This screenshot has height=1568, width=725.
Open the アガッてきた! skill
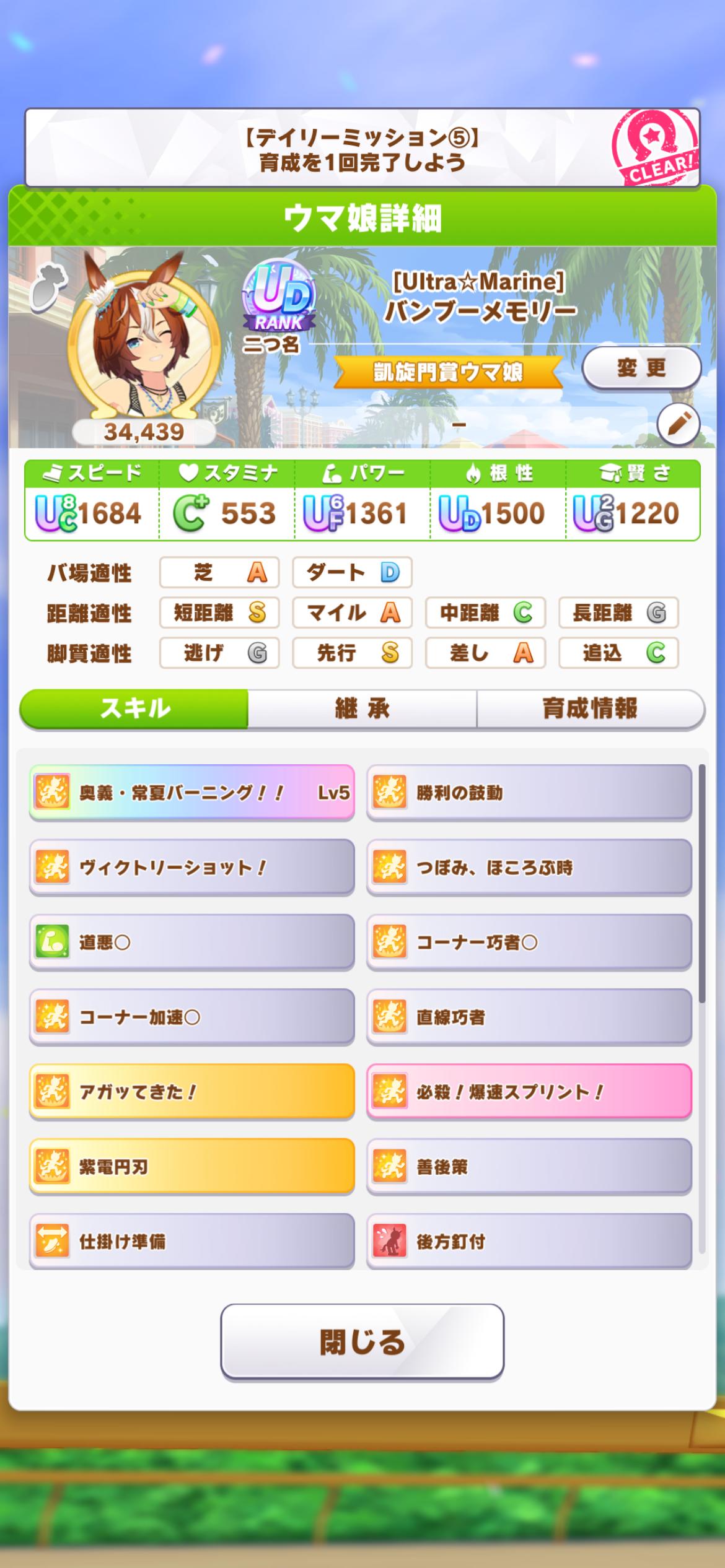point(191,1092)
